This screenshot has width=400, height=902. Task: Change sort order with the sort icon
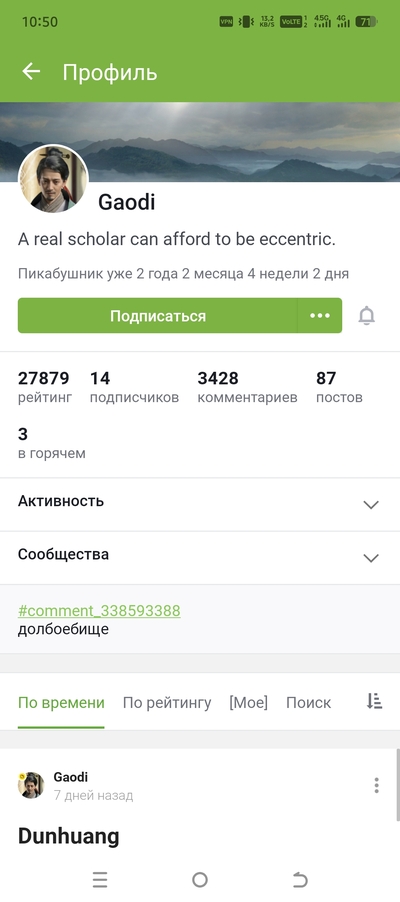click(x=374, y=701)
